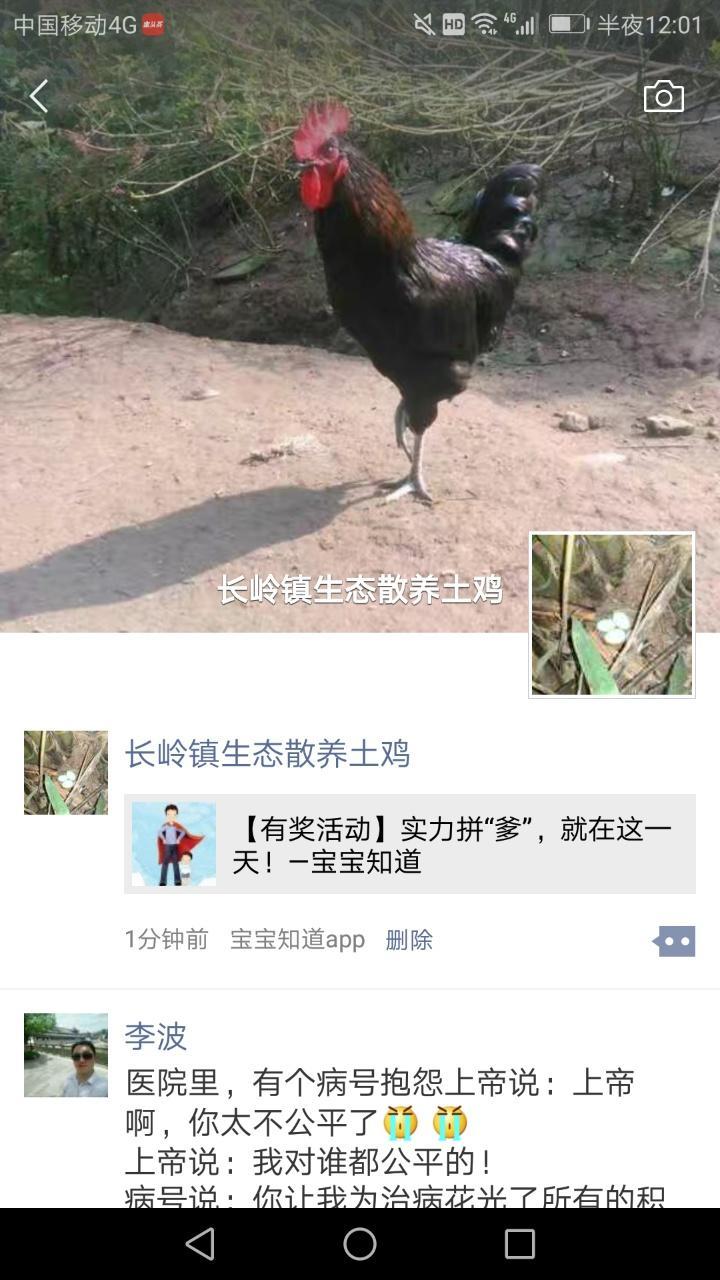The width and height of the screenshot is (720, 1280).
Task: Open the 李波 name link
Action: pos(156,1036)
